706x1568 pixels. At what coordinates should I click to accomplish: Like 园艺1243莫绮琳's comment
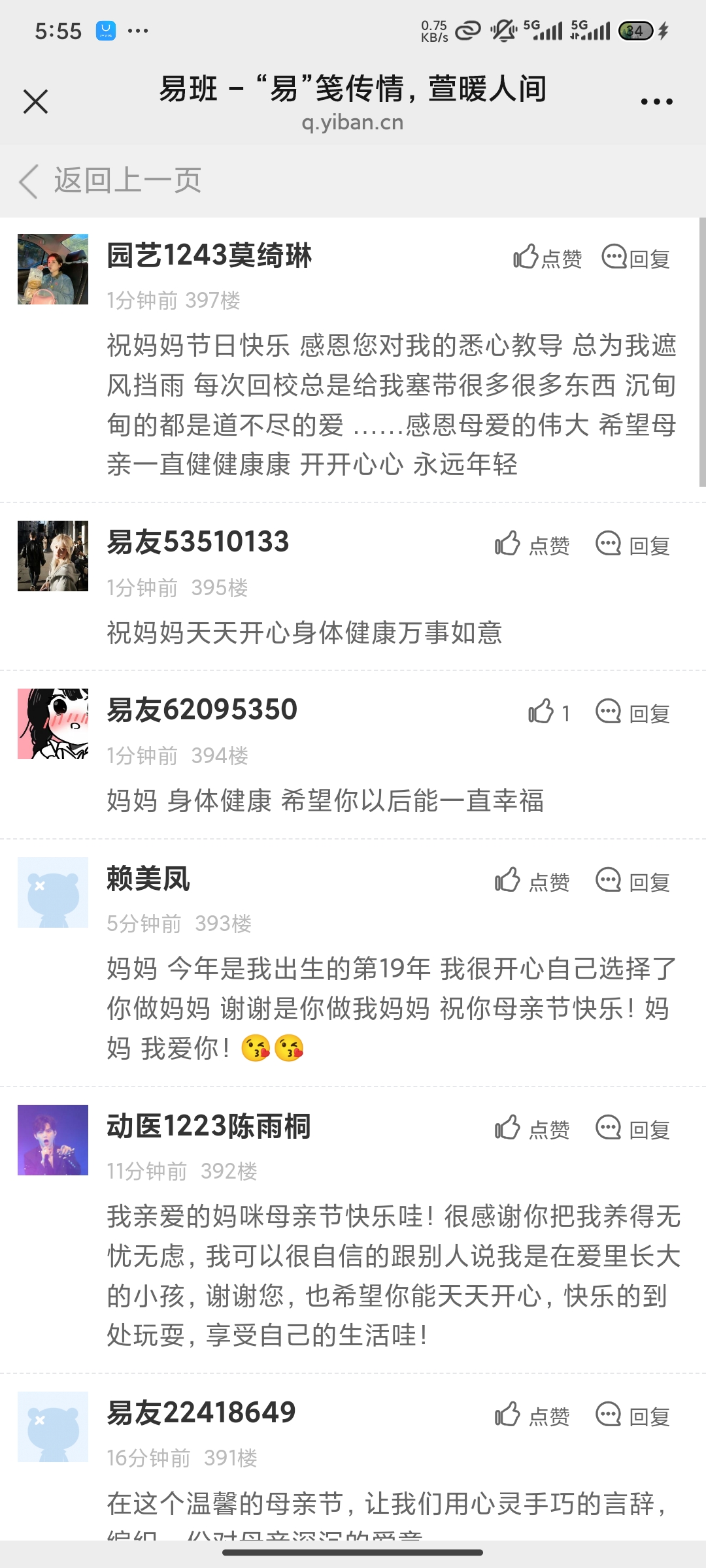[547, 257]
